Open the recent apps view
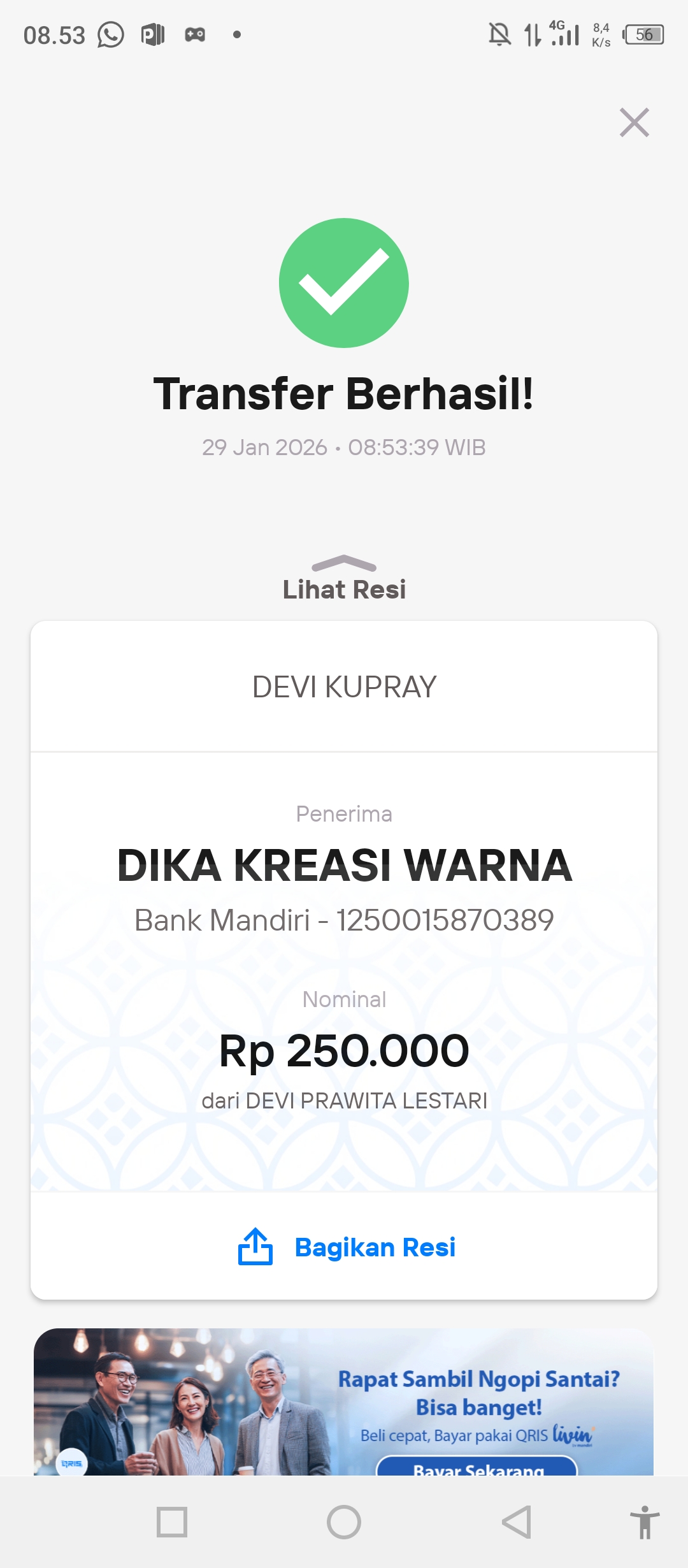The width and height of the screenshot is (688, 1568). click(x=172, y=1523)
